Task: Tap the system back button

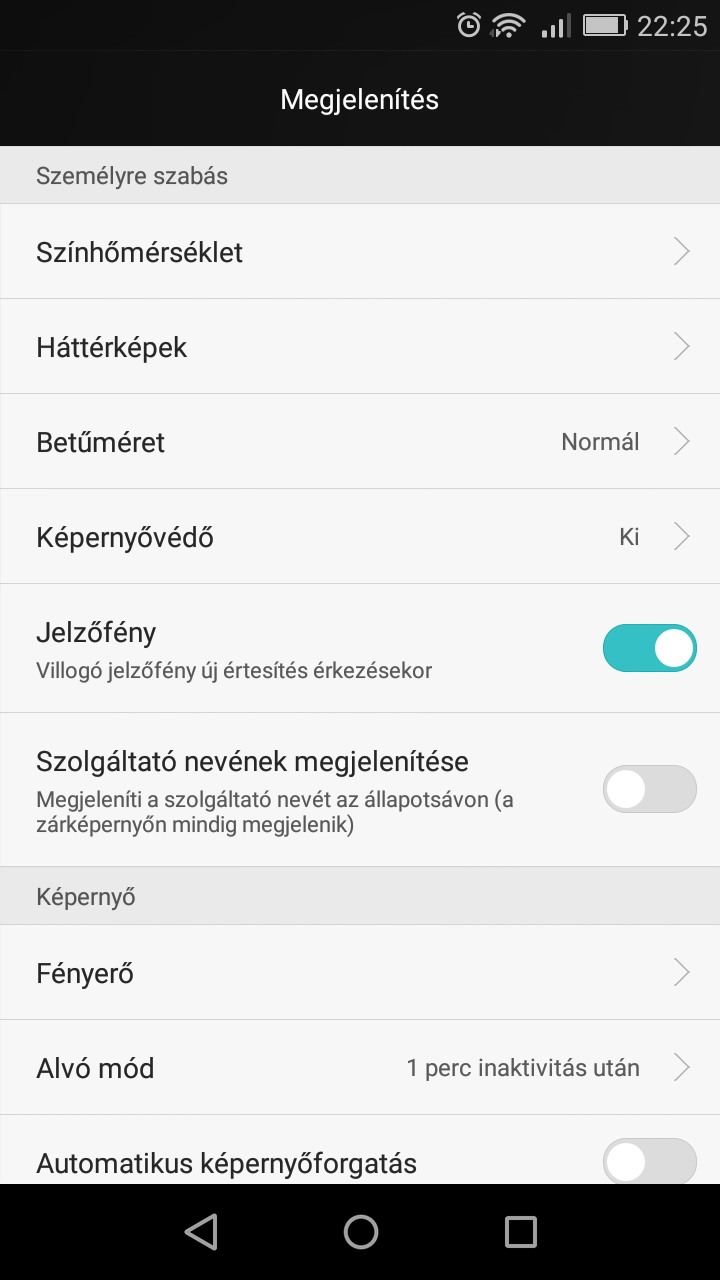Action: coord(201,1232)
